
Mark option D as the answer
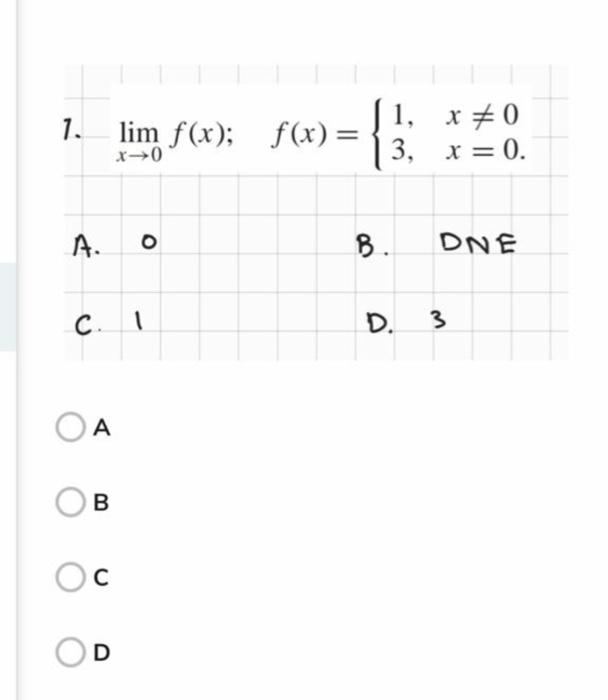[x=70, y=652]
